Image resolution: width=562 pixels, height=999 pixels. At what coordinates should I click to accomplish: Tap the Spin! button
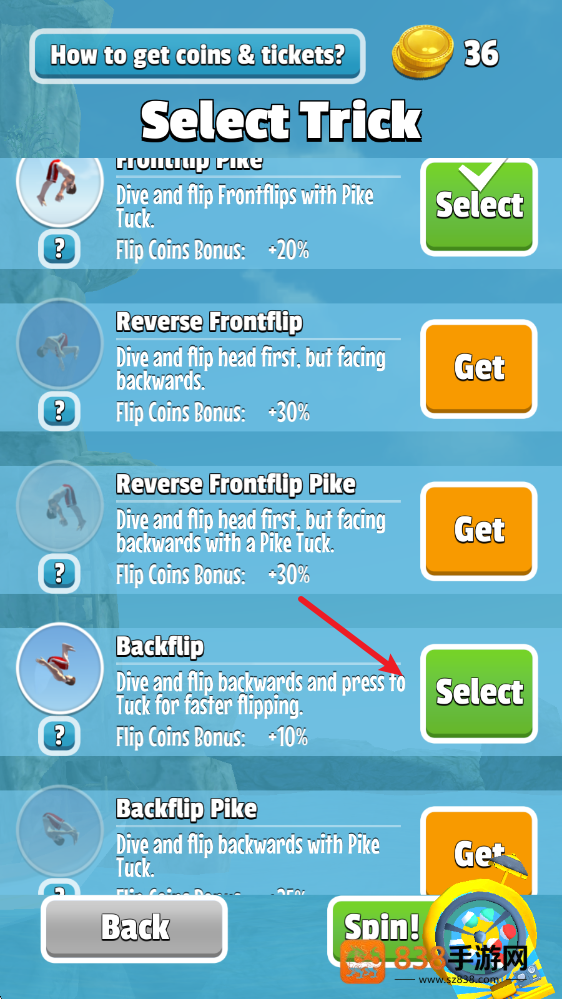click(381, 928)
